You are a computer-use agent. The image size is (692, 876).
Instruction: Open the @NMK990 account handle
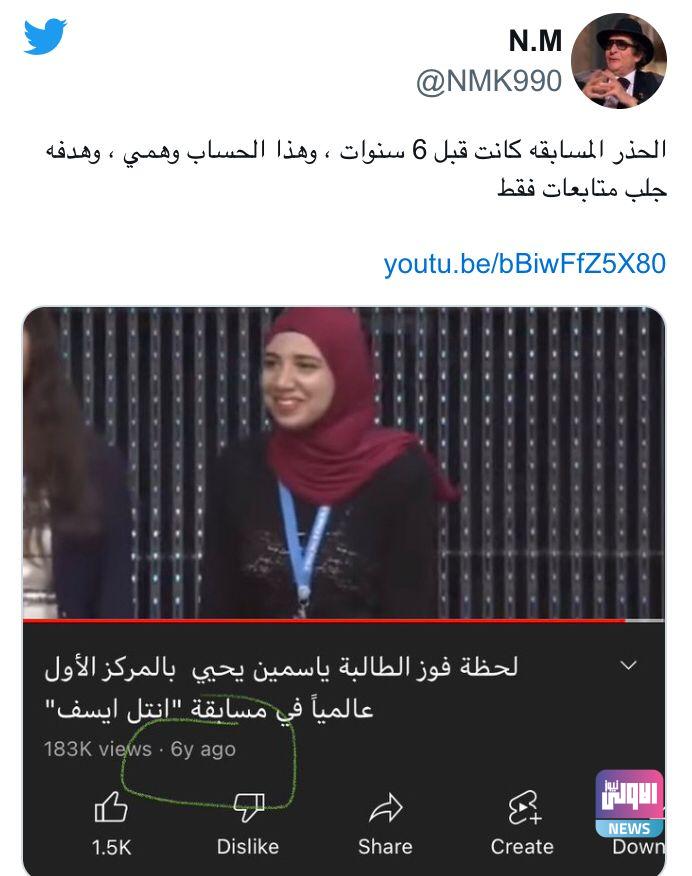489,81
